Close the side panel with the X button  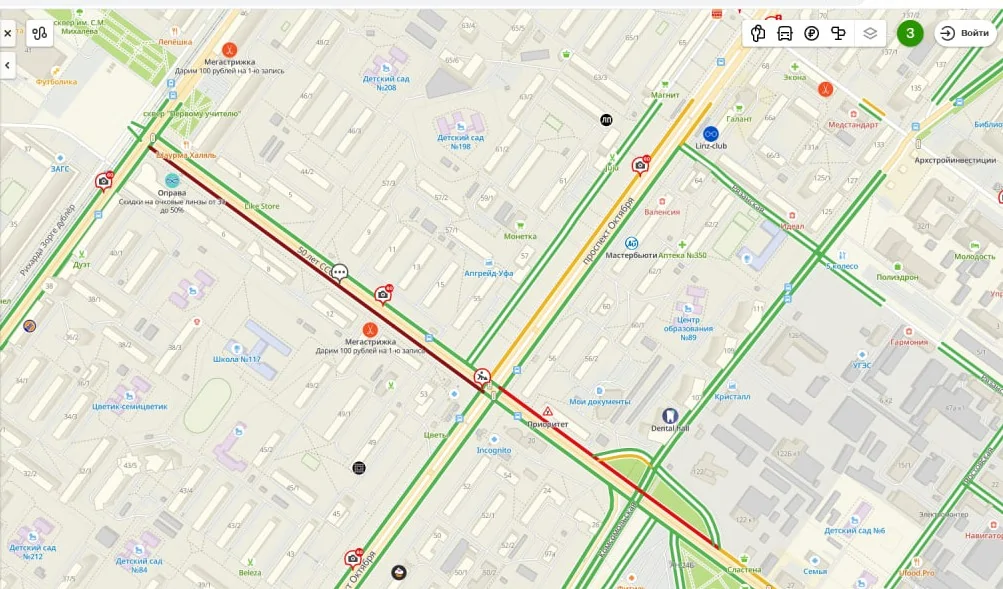[8, 33]
